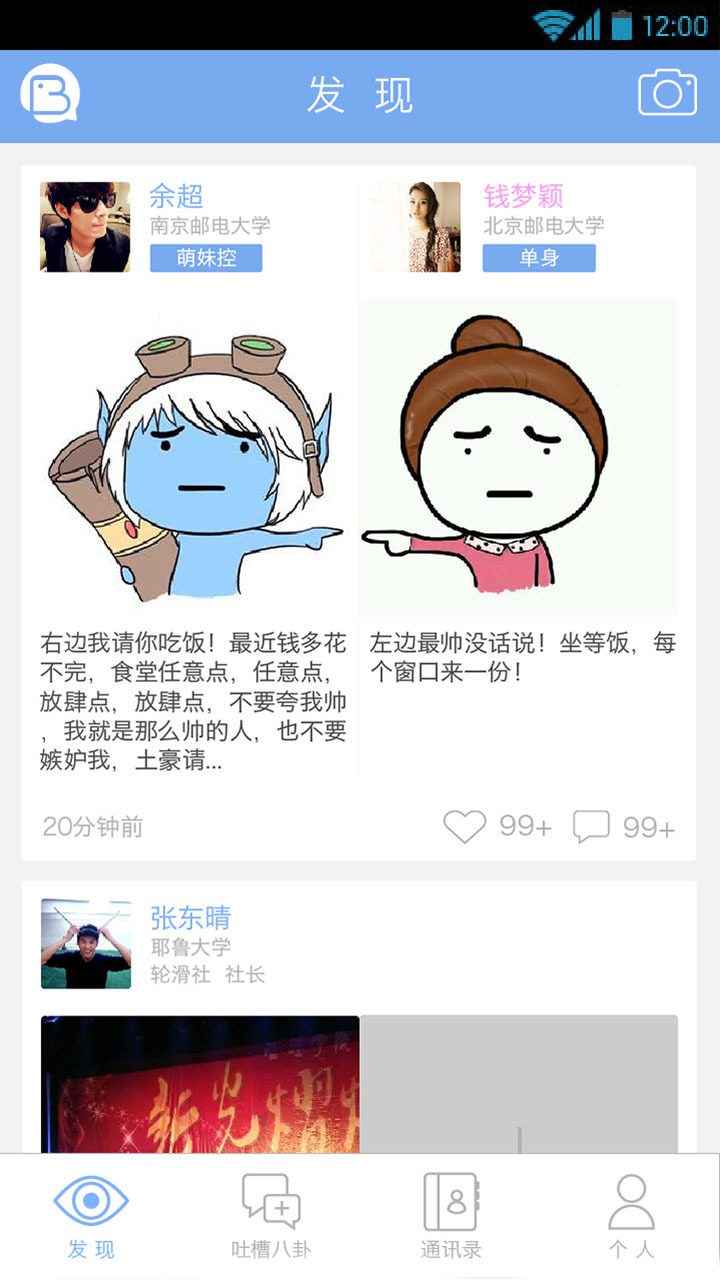The image size is (720, 1280).
Task: View 余超's profile picture
Action: click(85, 227)
